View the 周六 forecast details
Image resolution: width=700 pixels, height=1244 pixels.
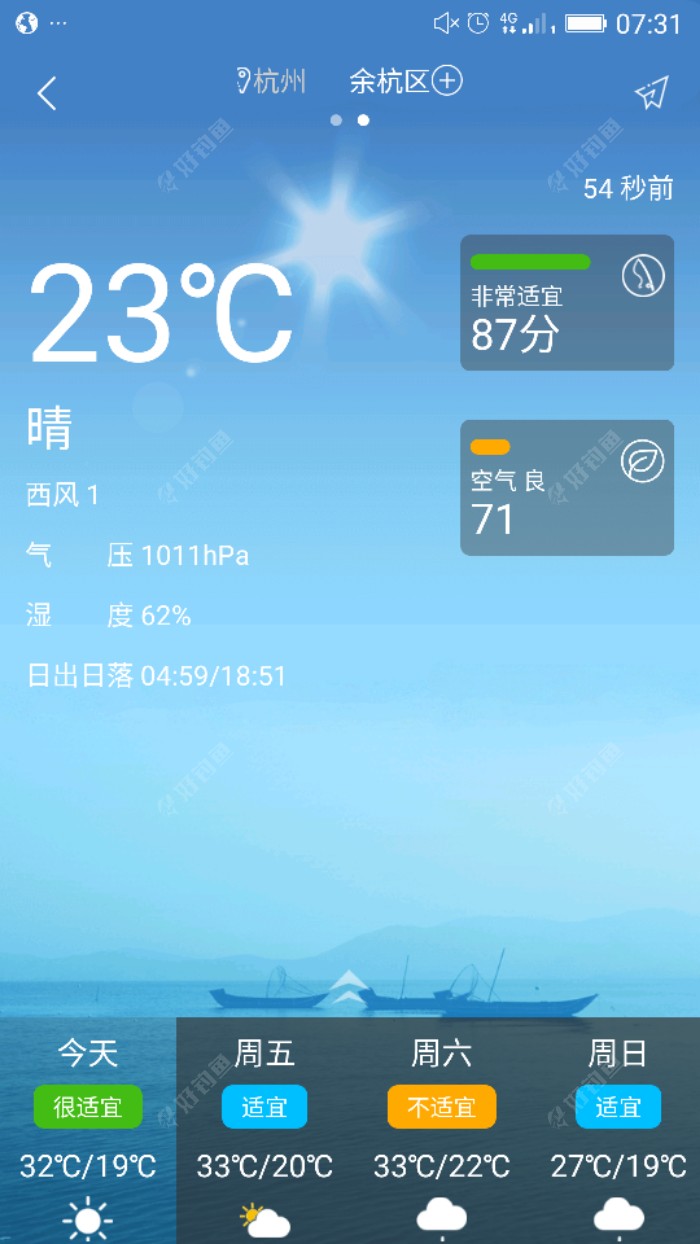tap(441, 1130)
